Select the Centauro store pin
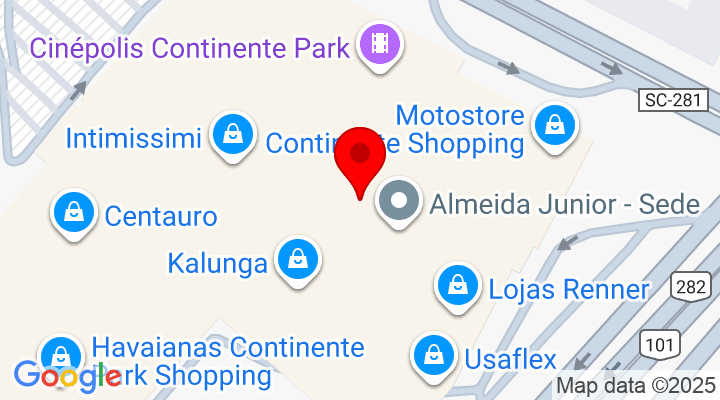The width and height of the screenshot is (720, 400). [x=74, y=213]
